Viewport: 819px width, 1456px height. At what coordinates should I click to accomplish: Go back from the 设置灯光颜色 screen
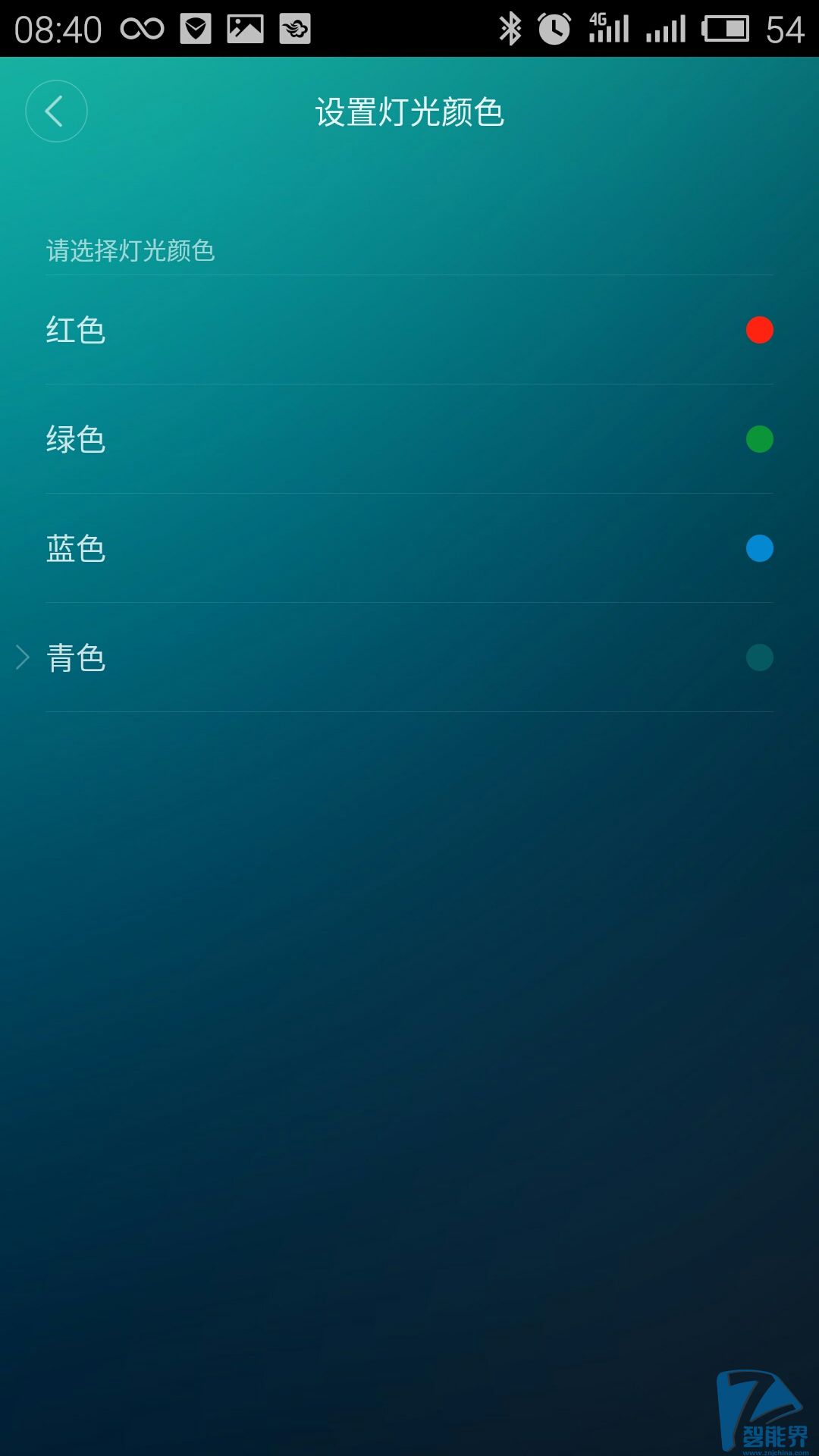tap(56, 111)
